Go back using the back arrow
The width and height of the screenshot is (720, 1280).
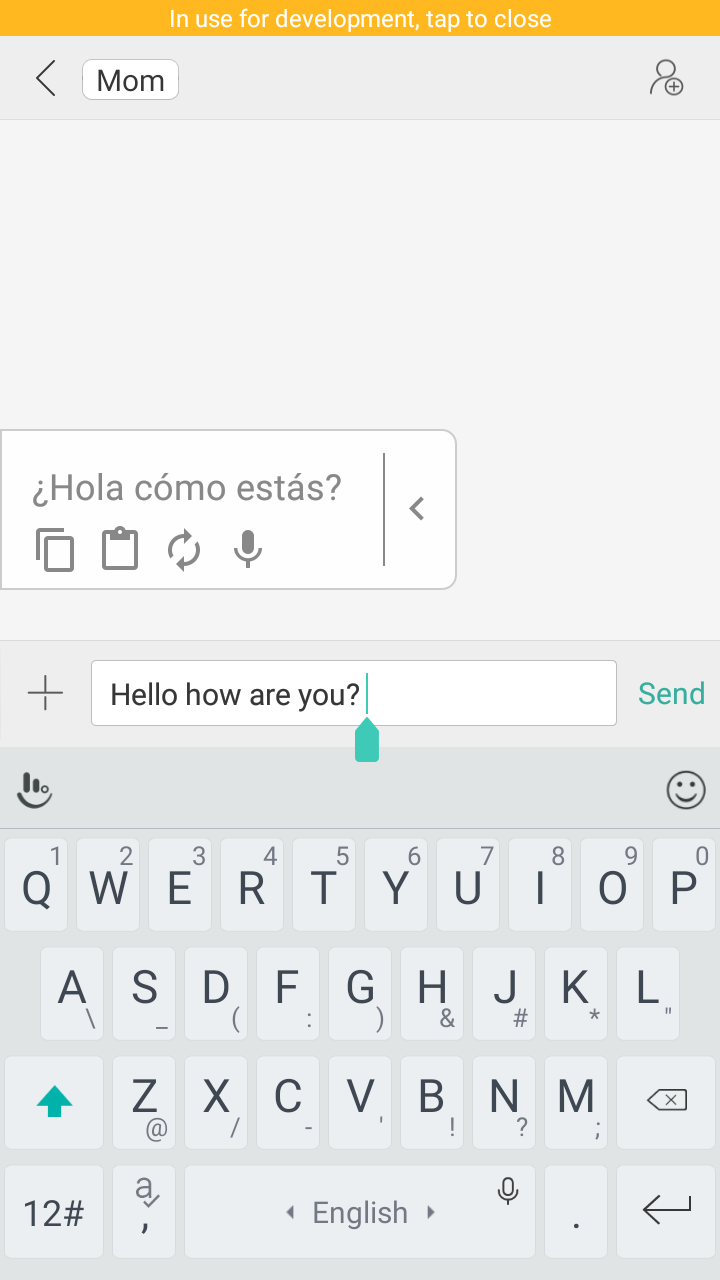45,78
